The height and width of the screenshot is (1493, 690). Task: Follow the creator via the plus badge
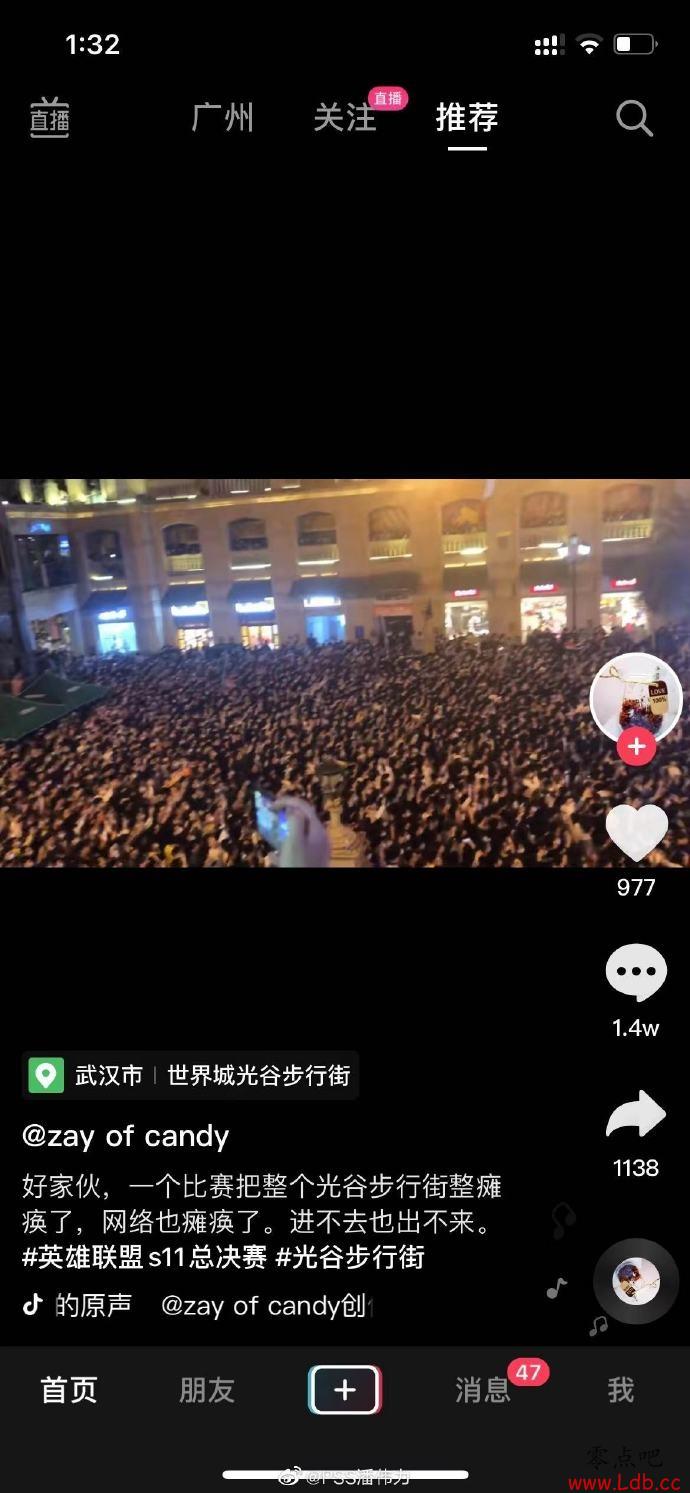(x=636, y=746)
